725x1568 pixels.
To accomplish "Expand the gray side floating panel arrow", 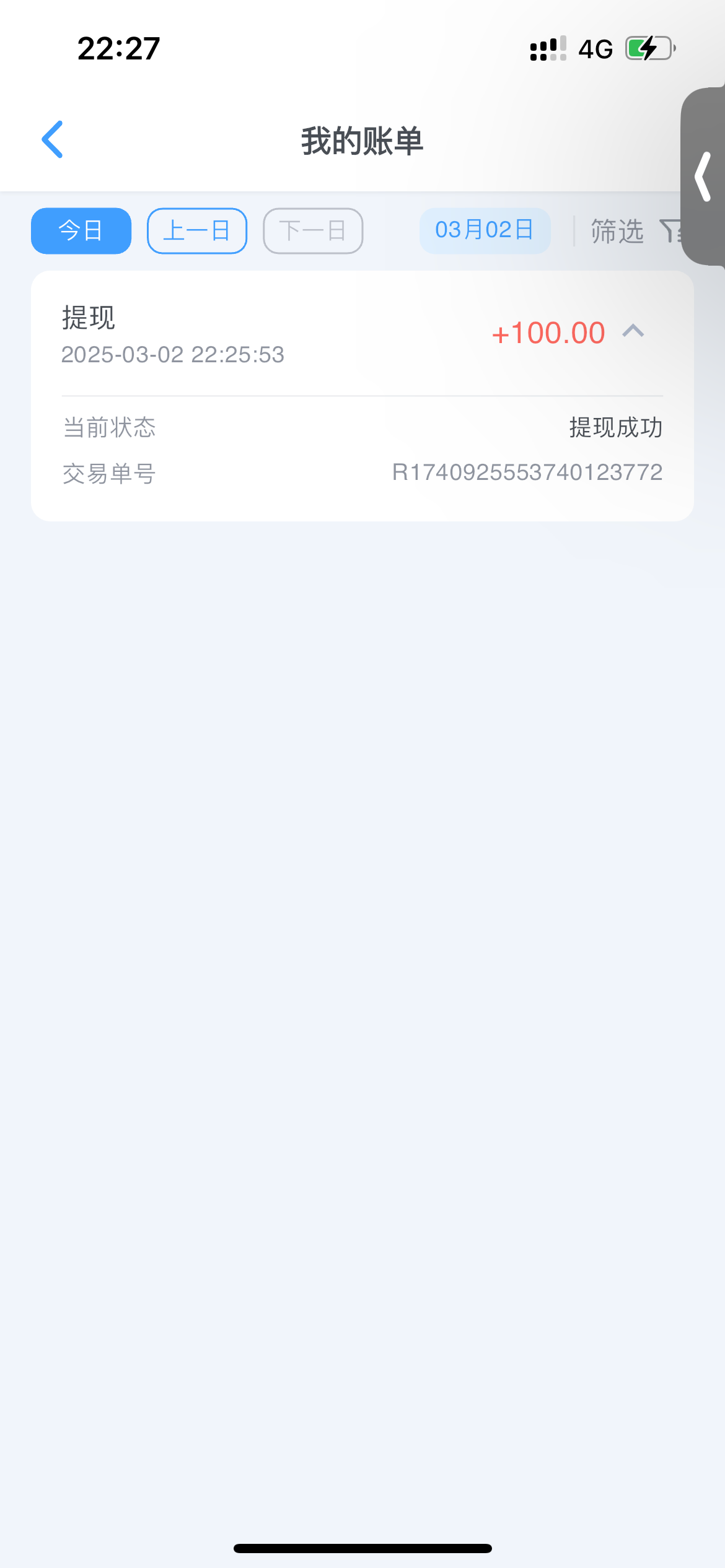I will point(703,177).
